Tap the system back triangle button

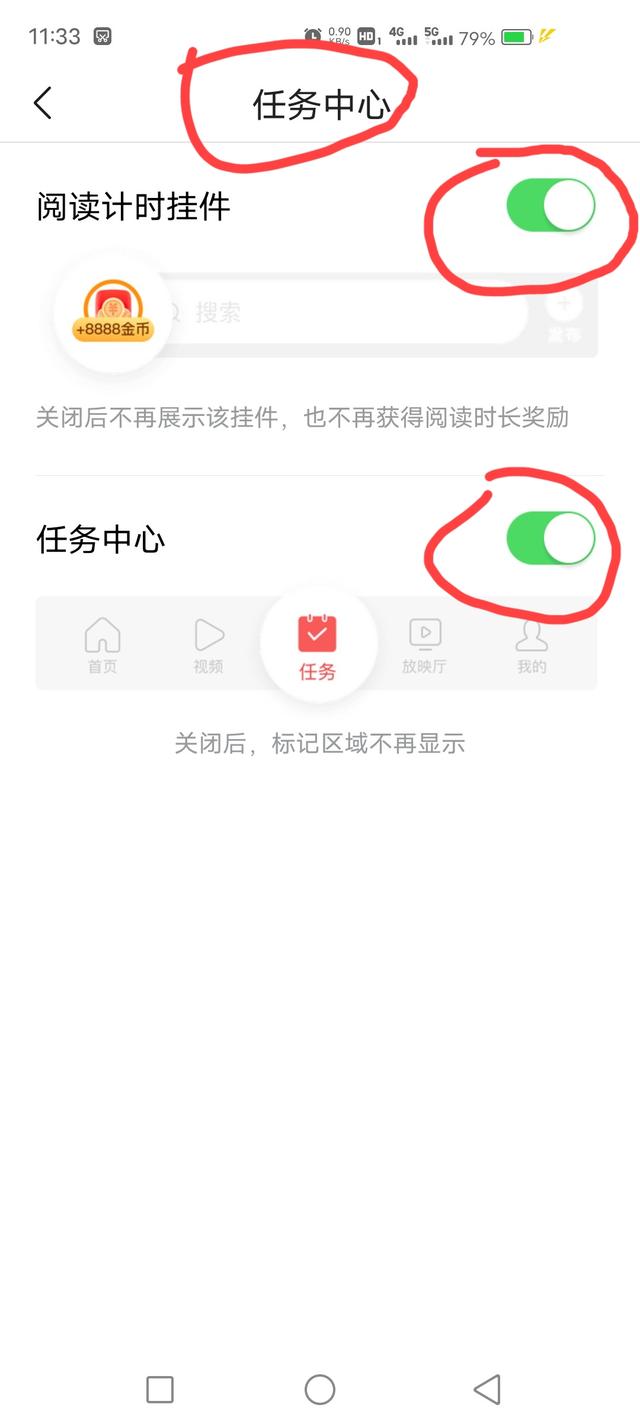point(487,1389)
